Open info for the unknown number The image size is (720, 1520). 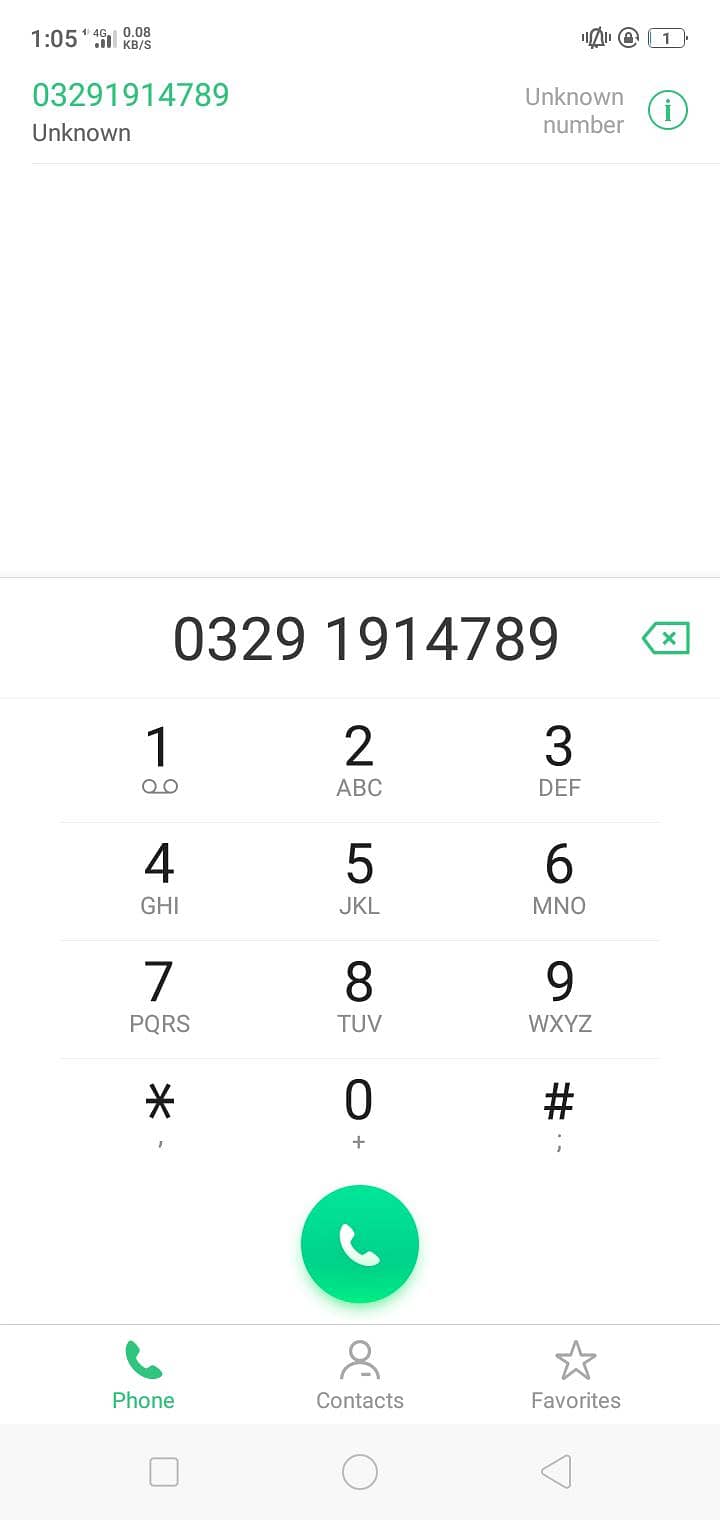(667, 110)
